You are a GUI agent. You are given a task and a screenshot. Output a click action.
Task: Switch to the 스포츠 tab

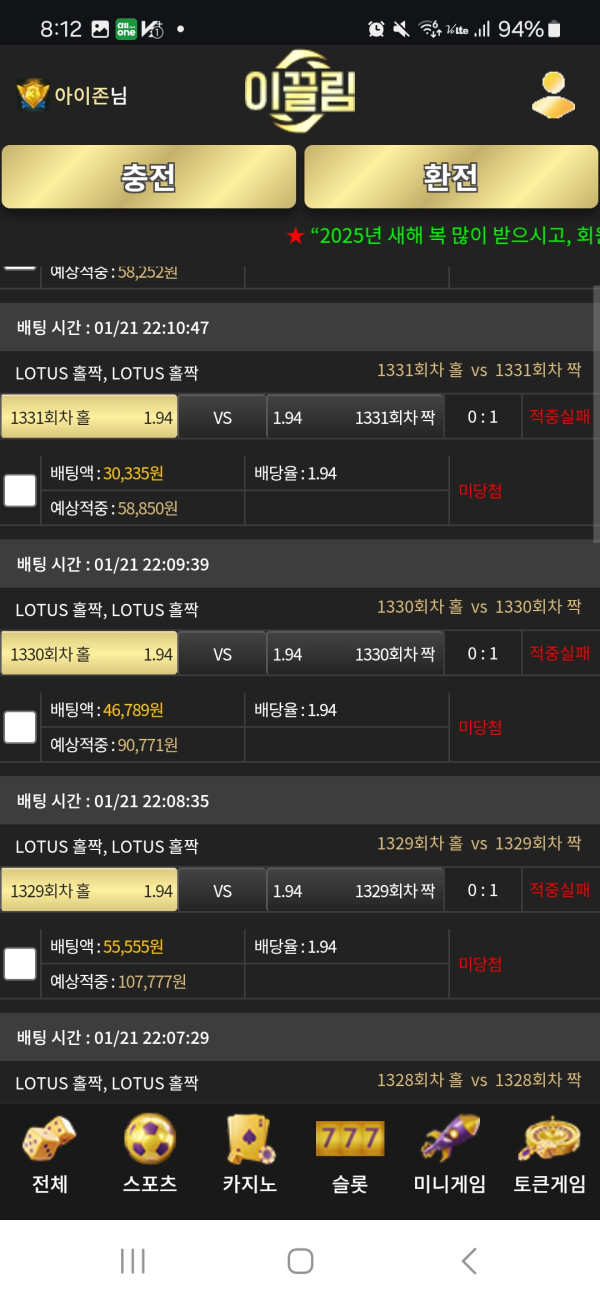[x=150, y=1155]
